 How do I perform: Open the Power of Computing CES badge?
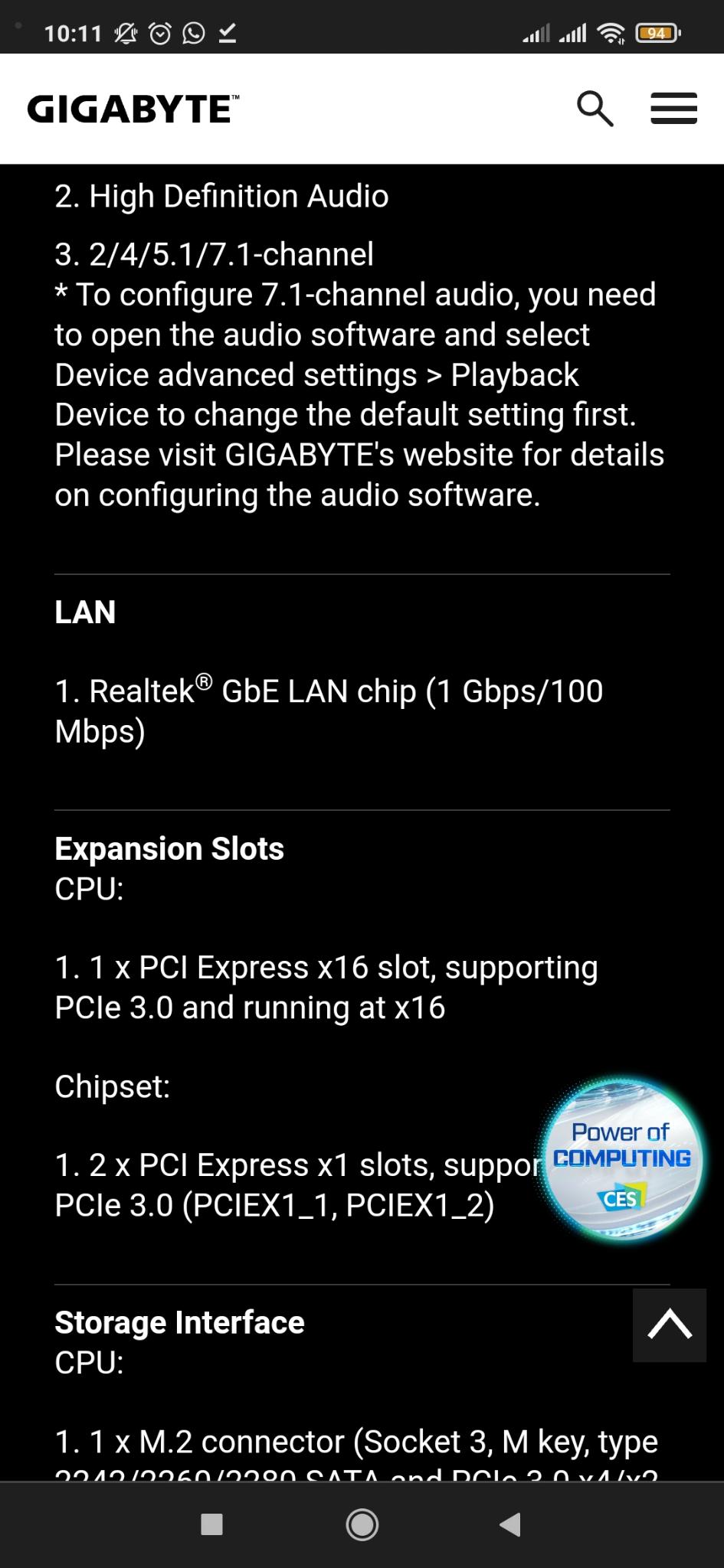tap(622, 1158)
